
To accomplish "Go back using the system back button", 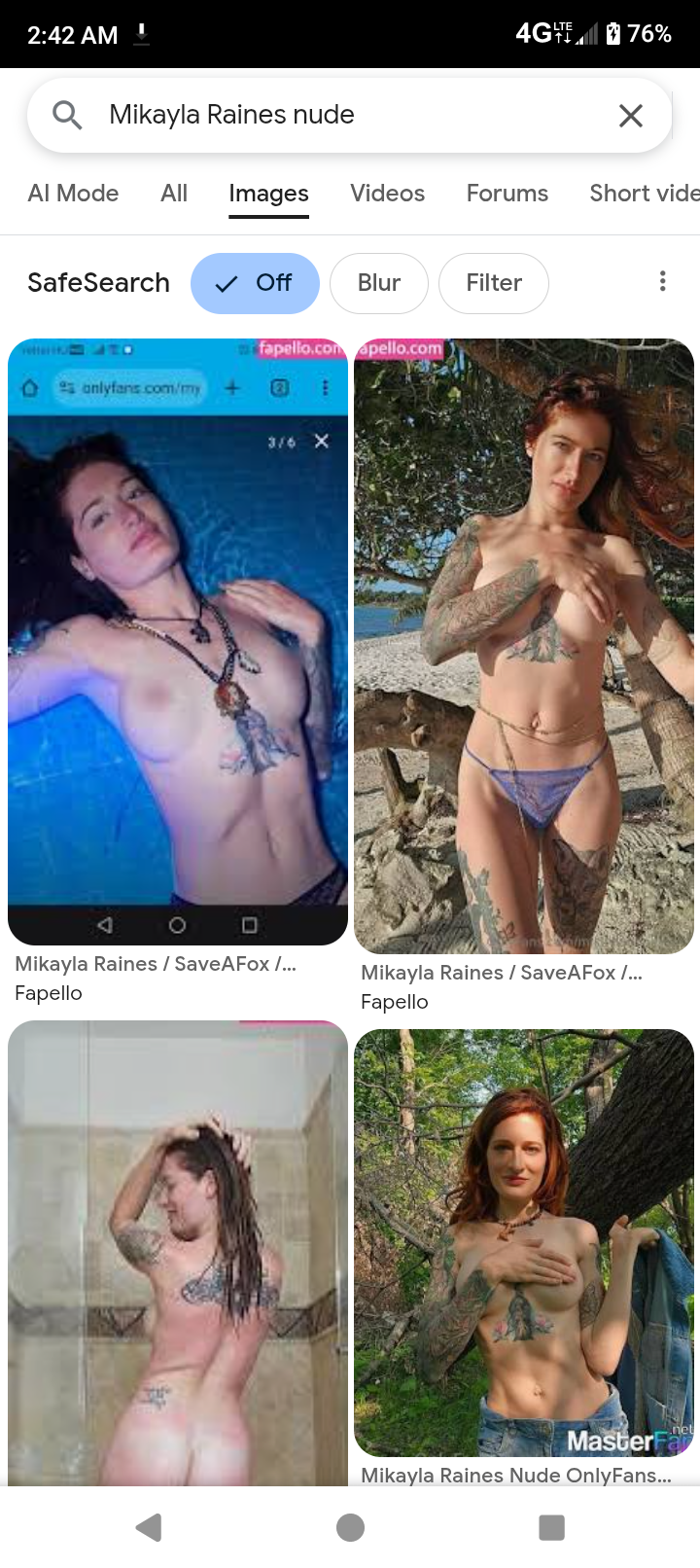I will 149,1527.
